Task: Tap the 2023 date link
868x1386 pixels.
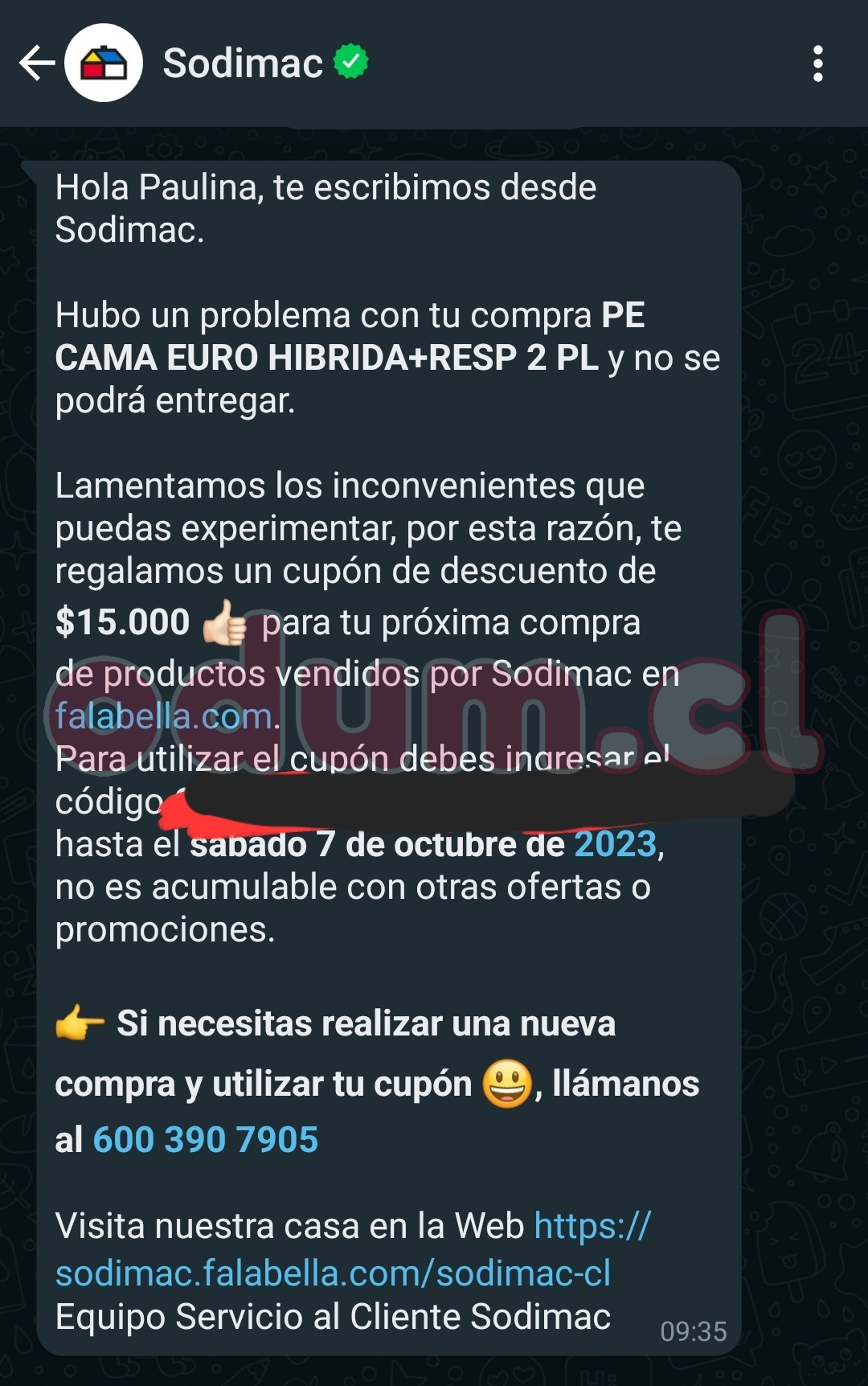Action: [x=616, y=844]
